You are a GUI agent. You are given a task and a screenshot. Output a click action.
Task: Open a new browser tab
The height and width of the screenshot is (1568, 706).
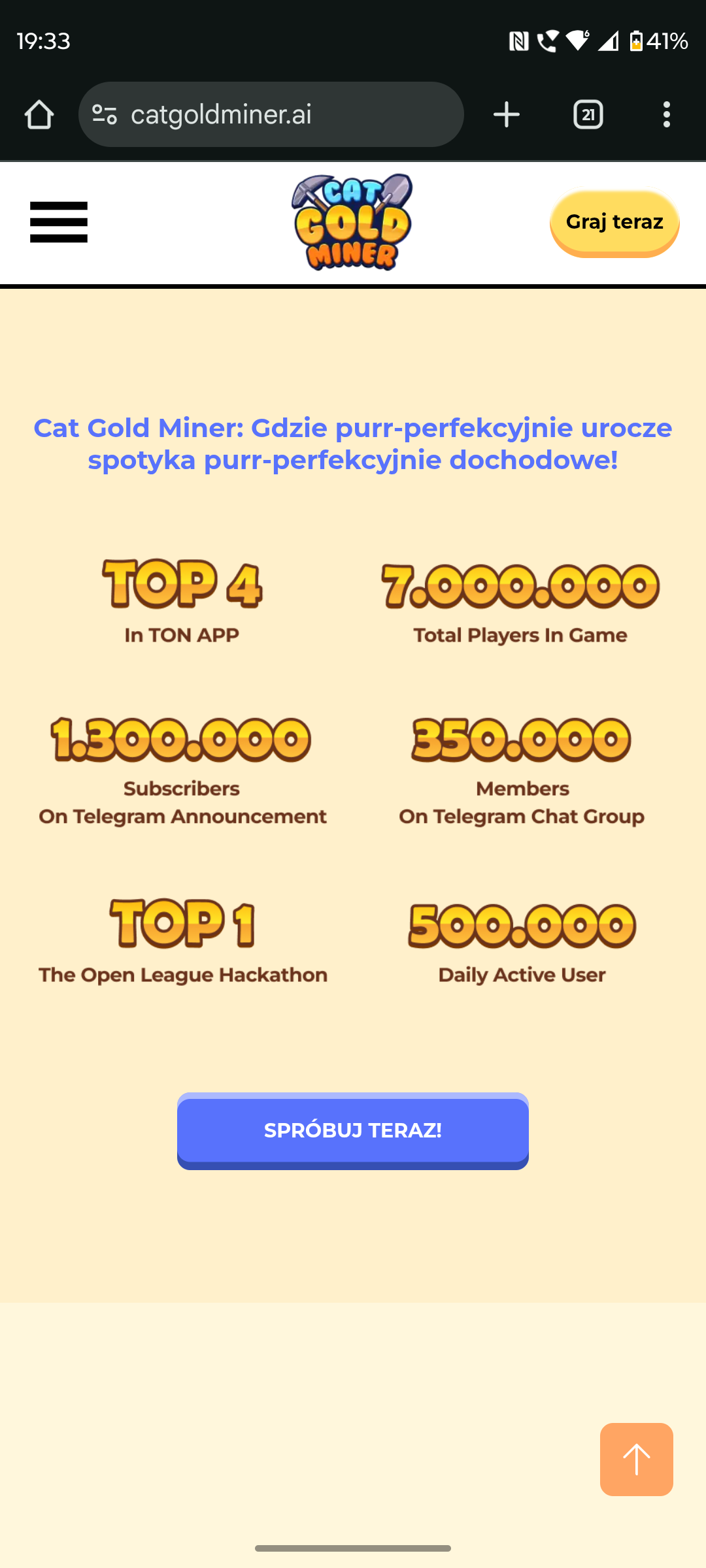coord(507,115)
